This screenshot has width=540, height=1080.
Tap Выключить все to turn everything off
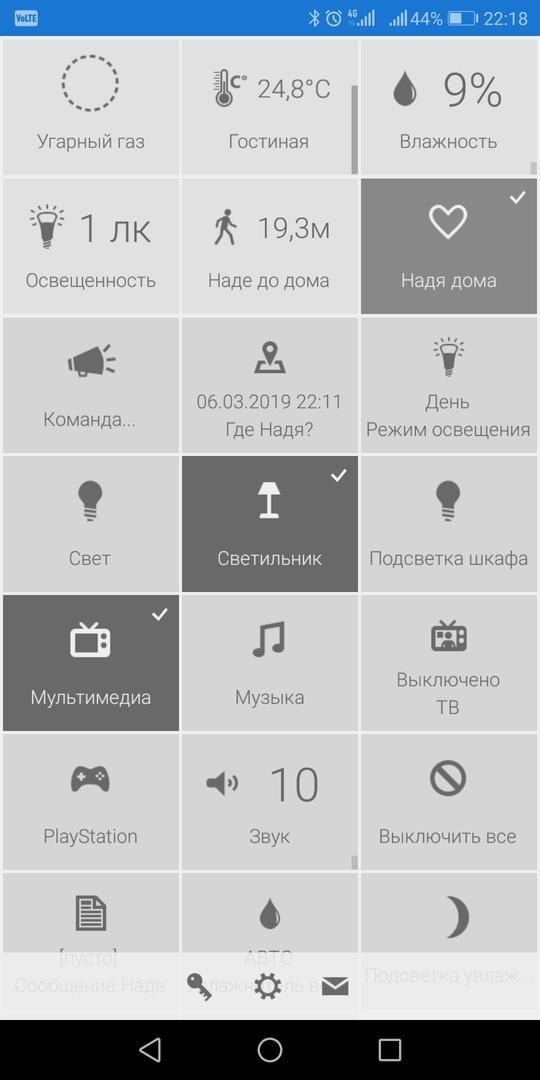[448, 802]
